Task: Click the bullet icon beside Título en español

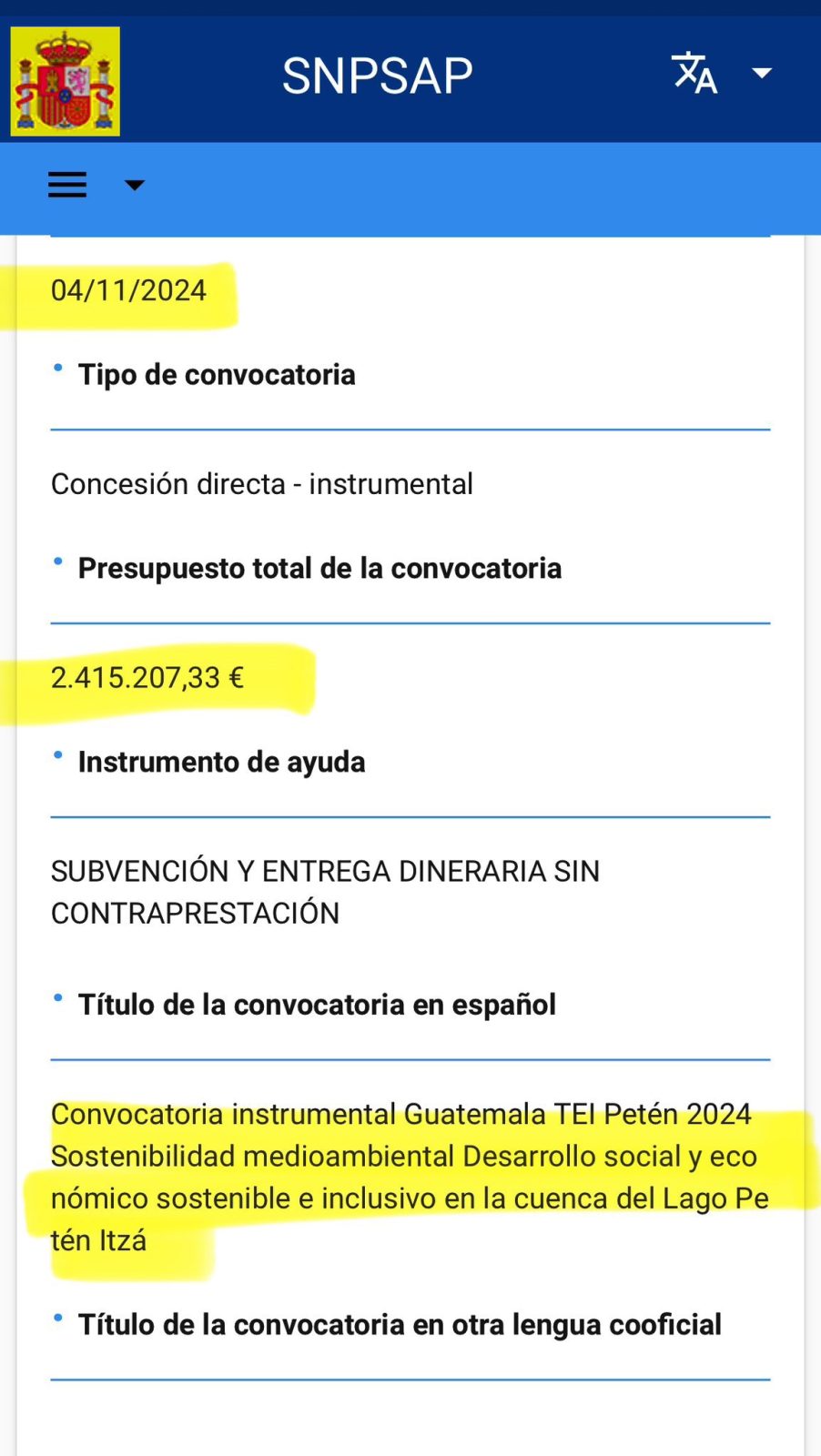Action: point(57,997)
